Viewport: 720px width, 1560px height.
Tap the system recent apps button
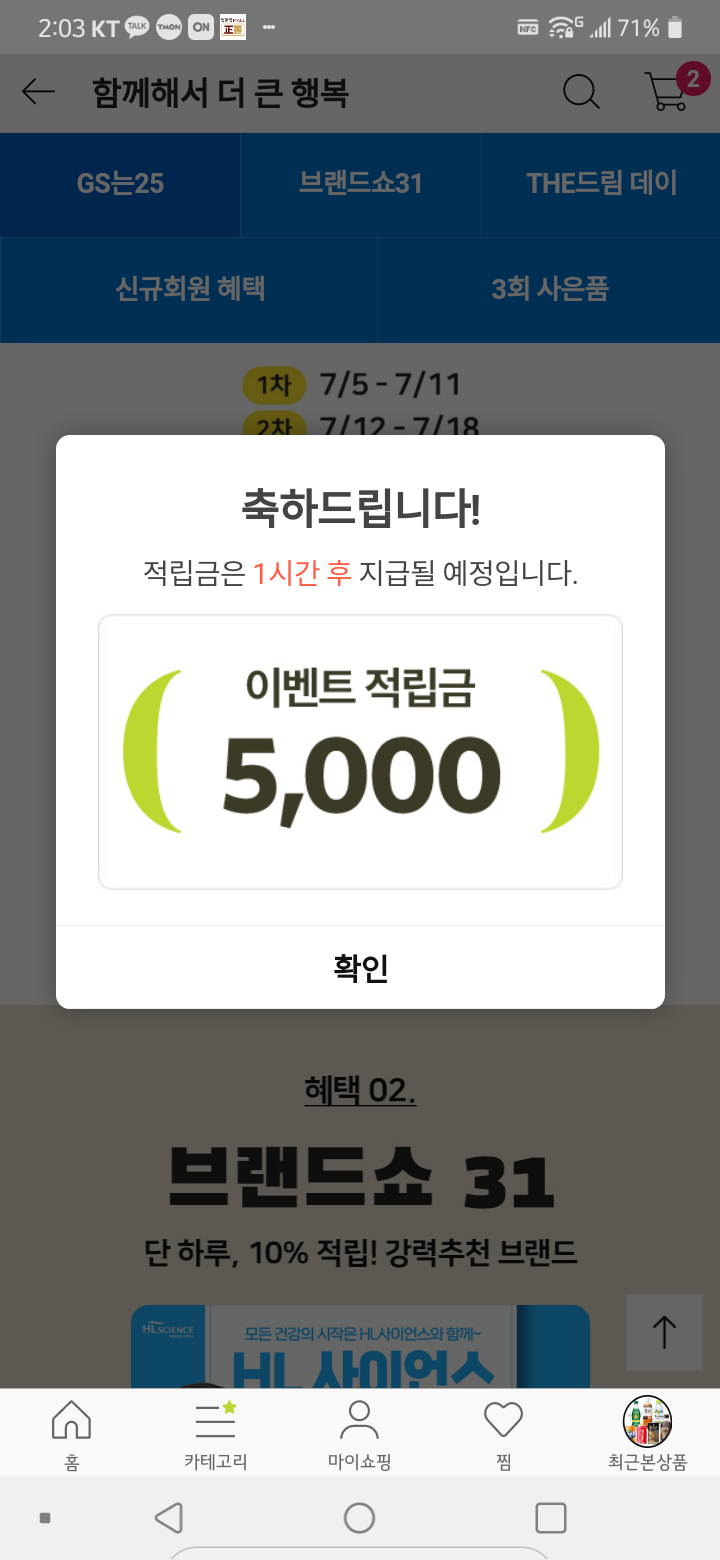[551, 1518]
